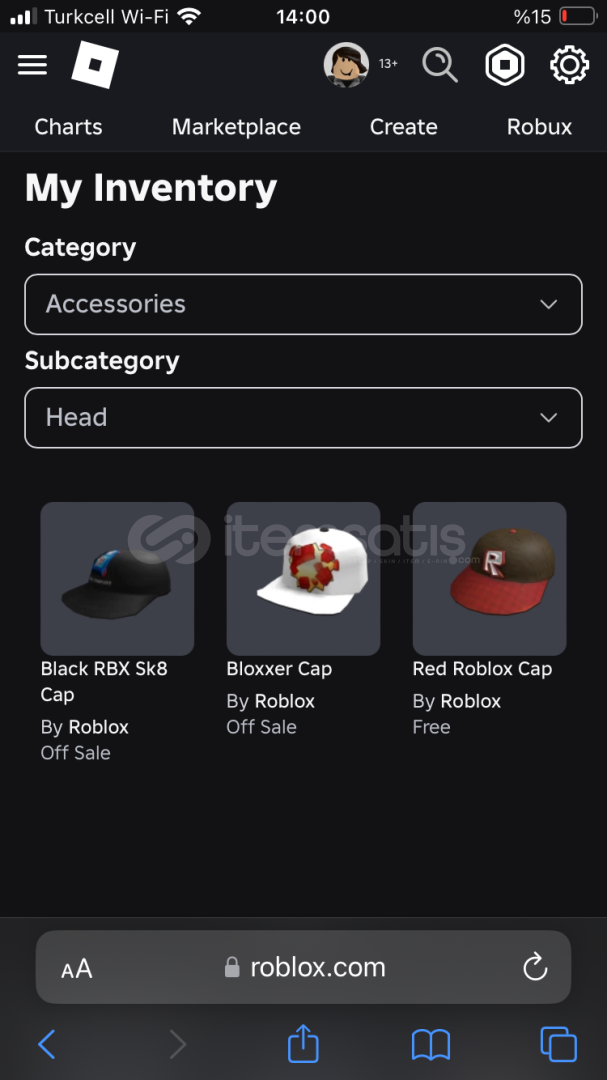The height and width of the screenshot is (1080, 607).
Task: Open the Robux balance icon
Action: (505, 65)
